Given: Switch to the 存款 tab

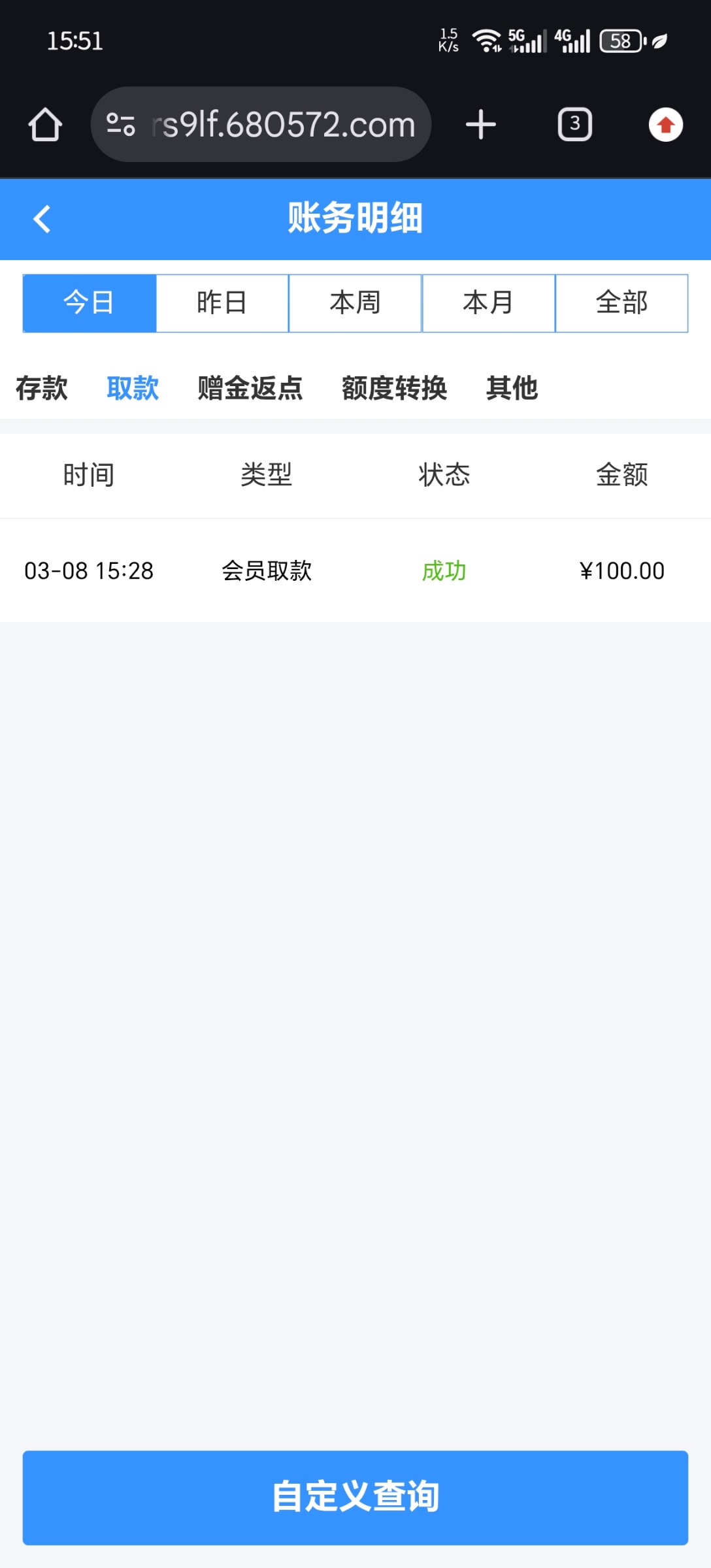Looking at the screenshot, I should (42, 388).
